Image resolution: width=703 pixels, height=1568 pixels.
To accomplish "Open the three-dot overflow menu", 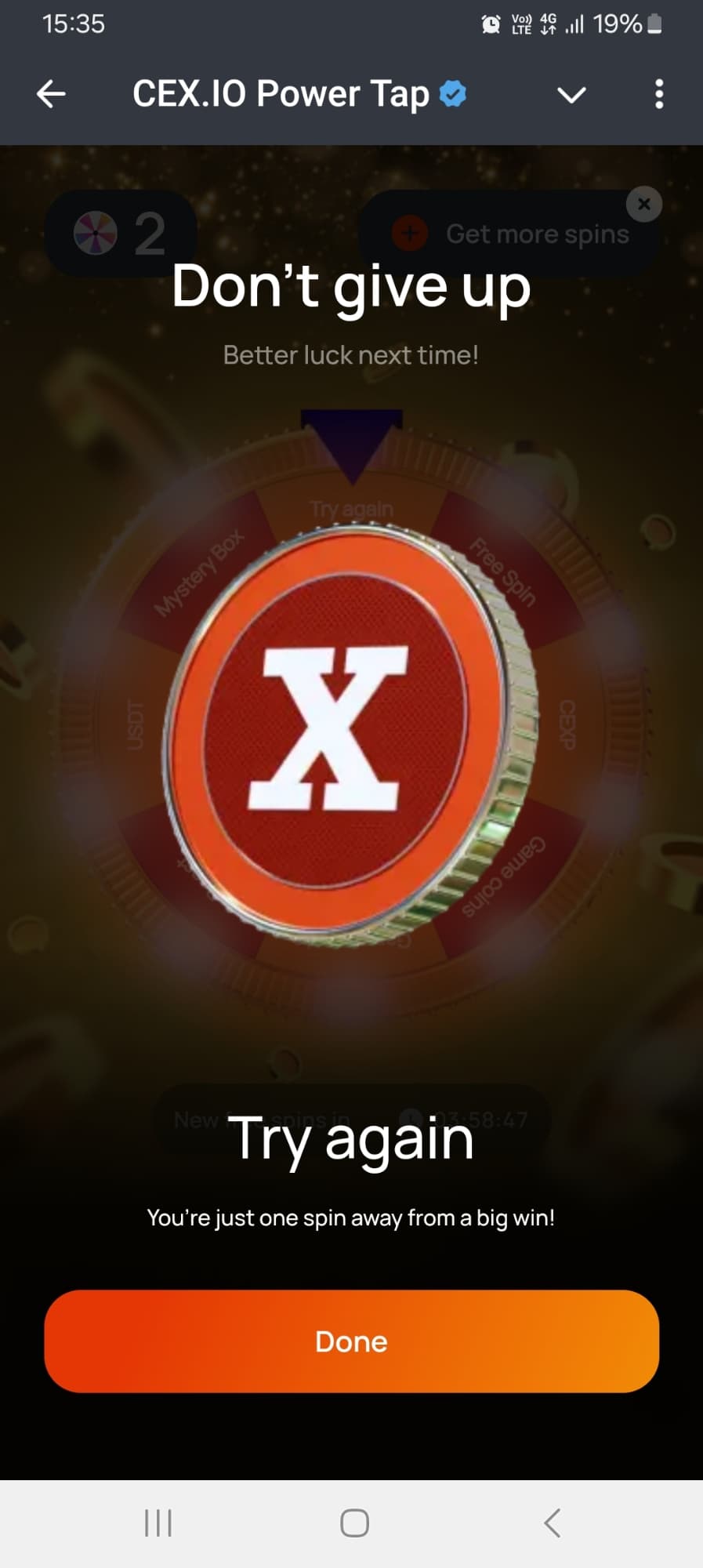I will pyautogui.click(x=659, y=94).
